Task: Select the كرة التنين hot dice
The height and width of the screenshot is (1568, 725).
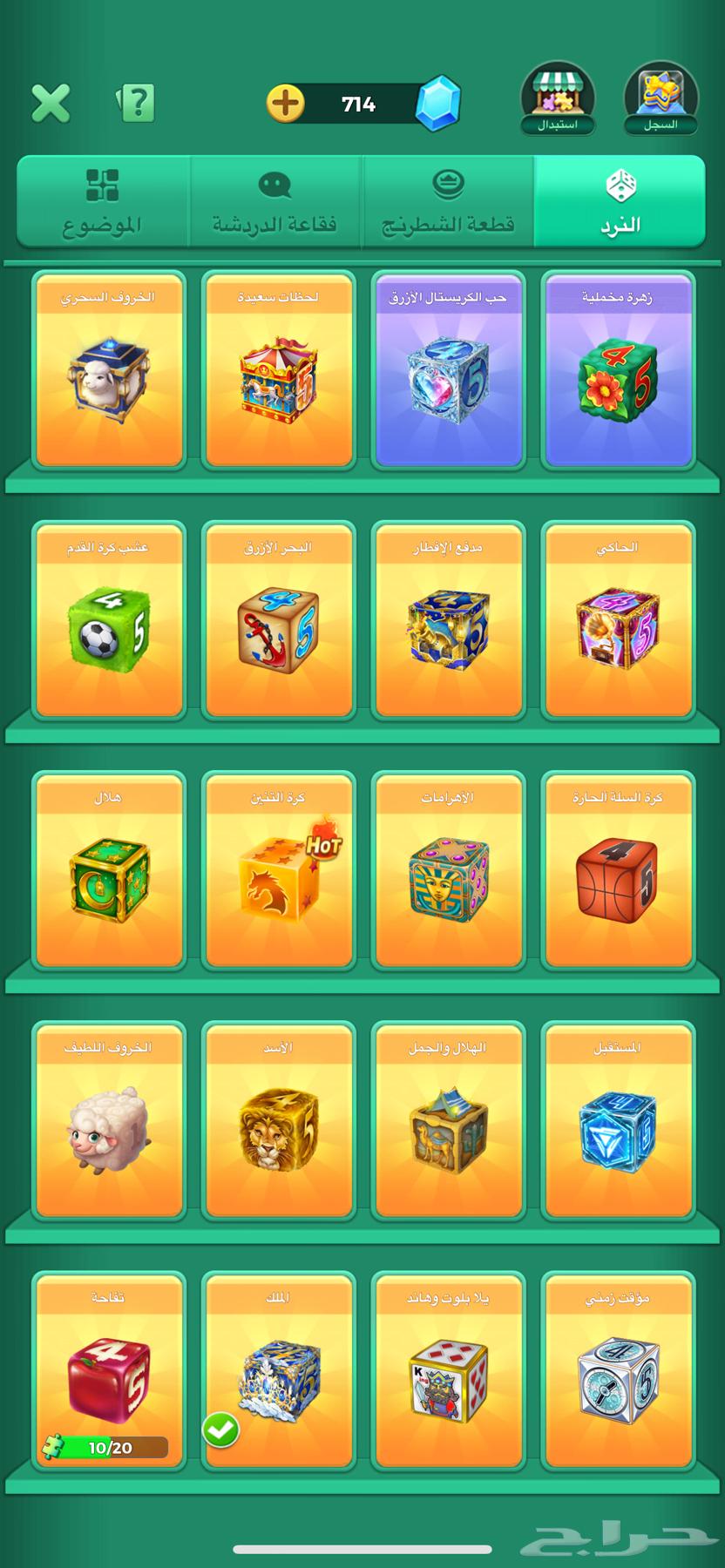Action: click(x=278, y=871)
